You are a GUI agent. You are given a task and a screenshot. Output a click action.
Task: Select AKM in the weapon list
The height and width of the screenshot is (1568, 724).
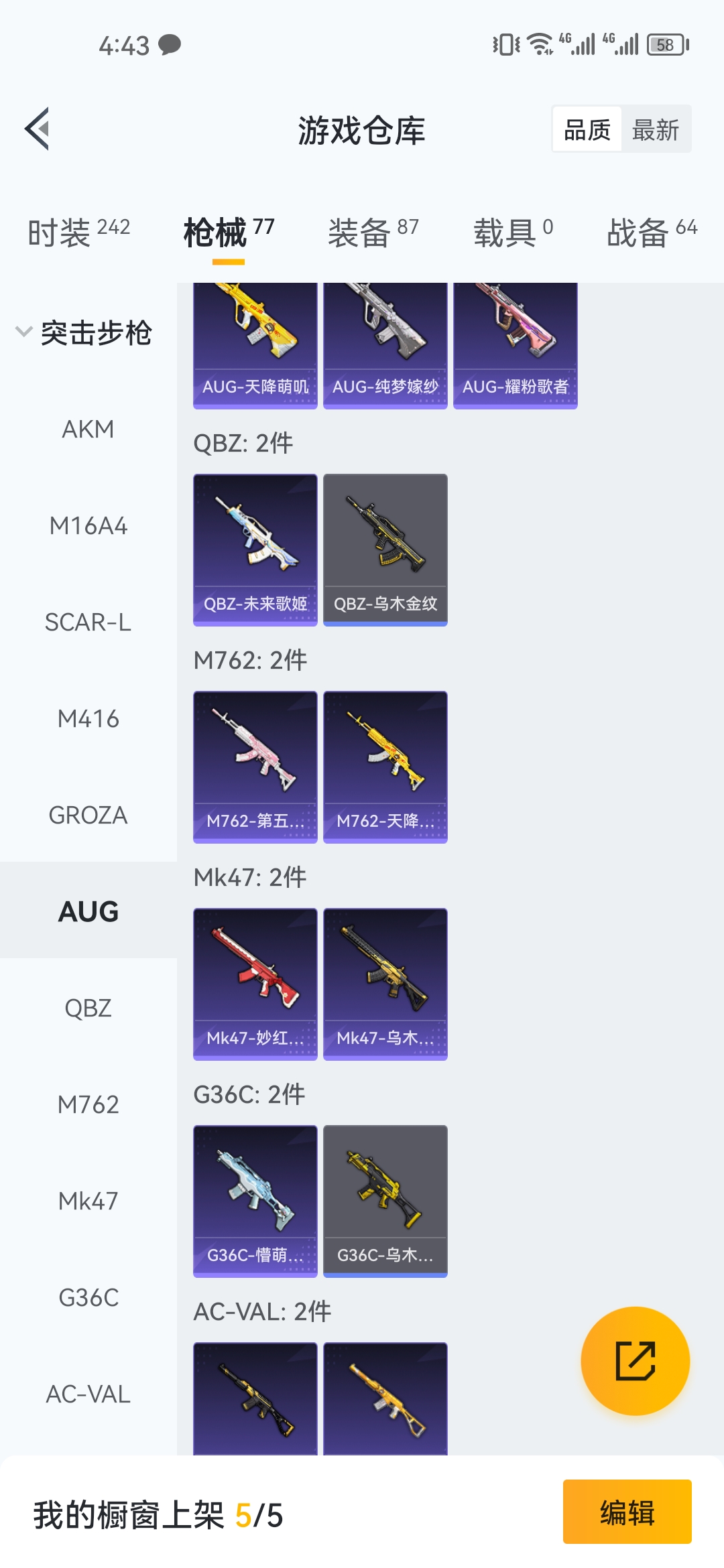[88, 430]
